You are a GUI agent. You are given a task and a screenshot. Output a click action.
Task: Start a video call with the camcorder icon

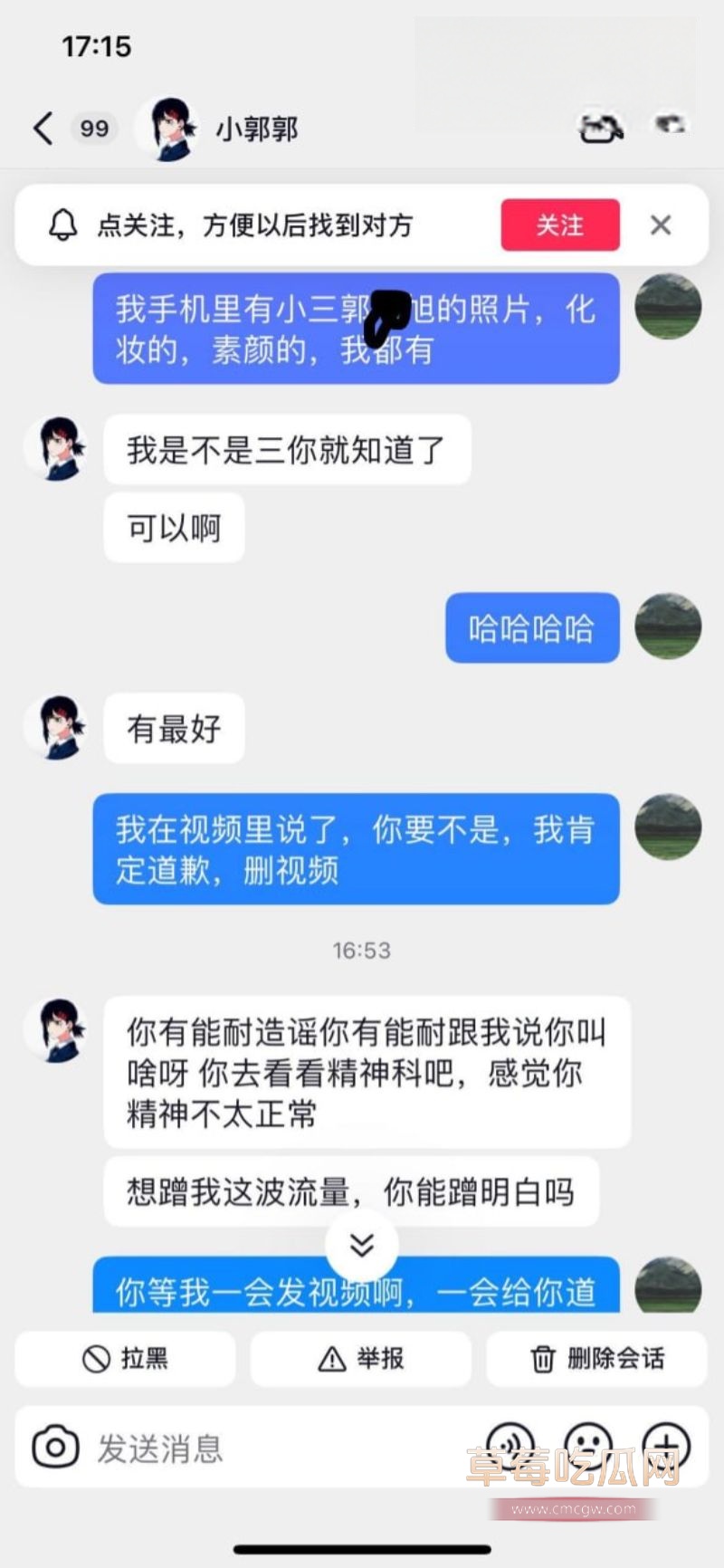coord(600,128)
